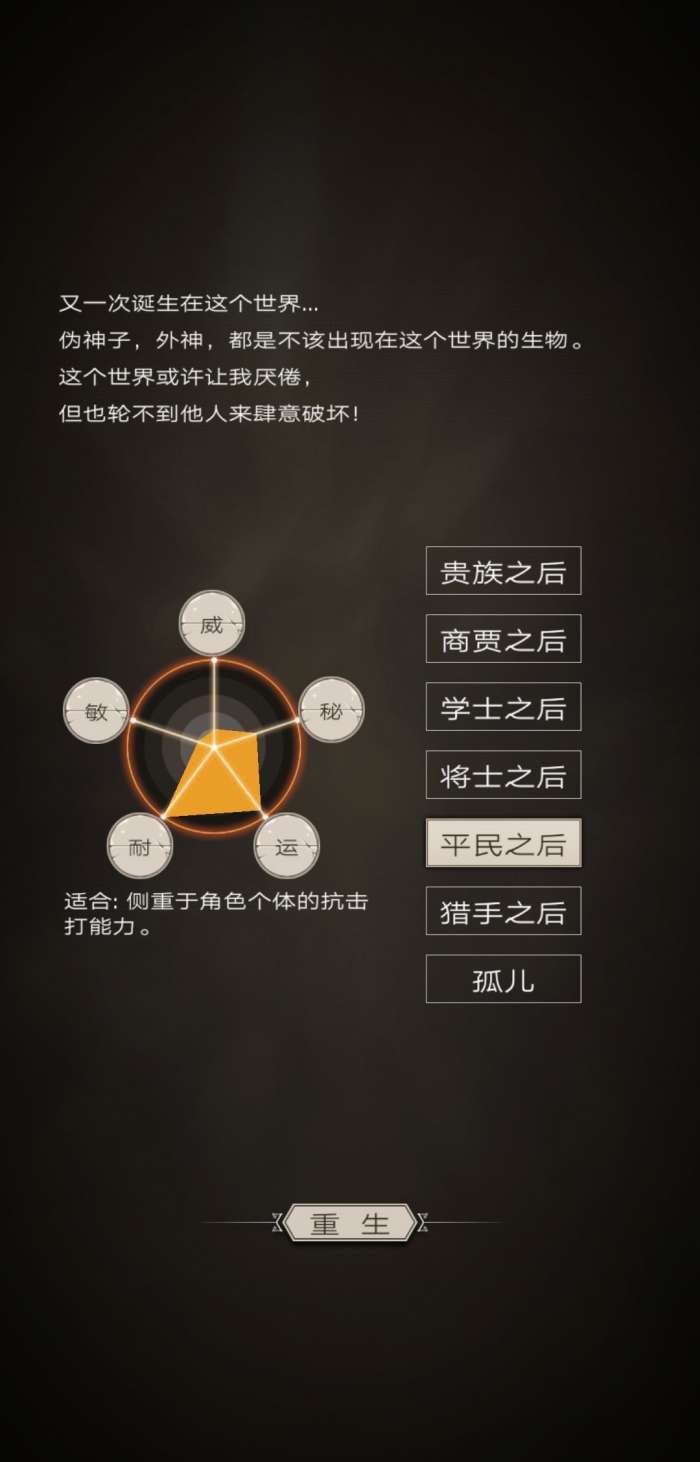This screenshot has height=1462, width=700.
Task: Select 将士之后 background
Action: click(x=503, y=775)
